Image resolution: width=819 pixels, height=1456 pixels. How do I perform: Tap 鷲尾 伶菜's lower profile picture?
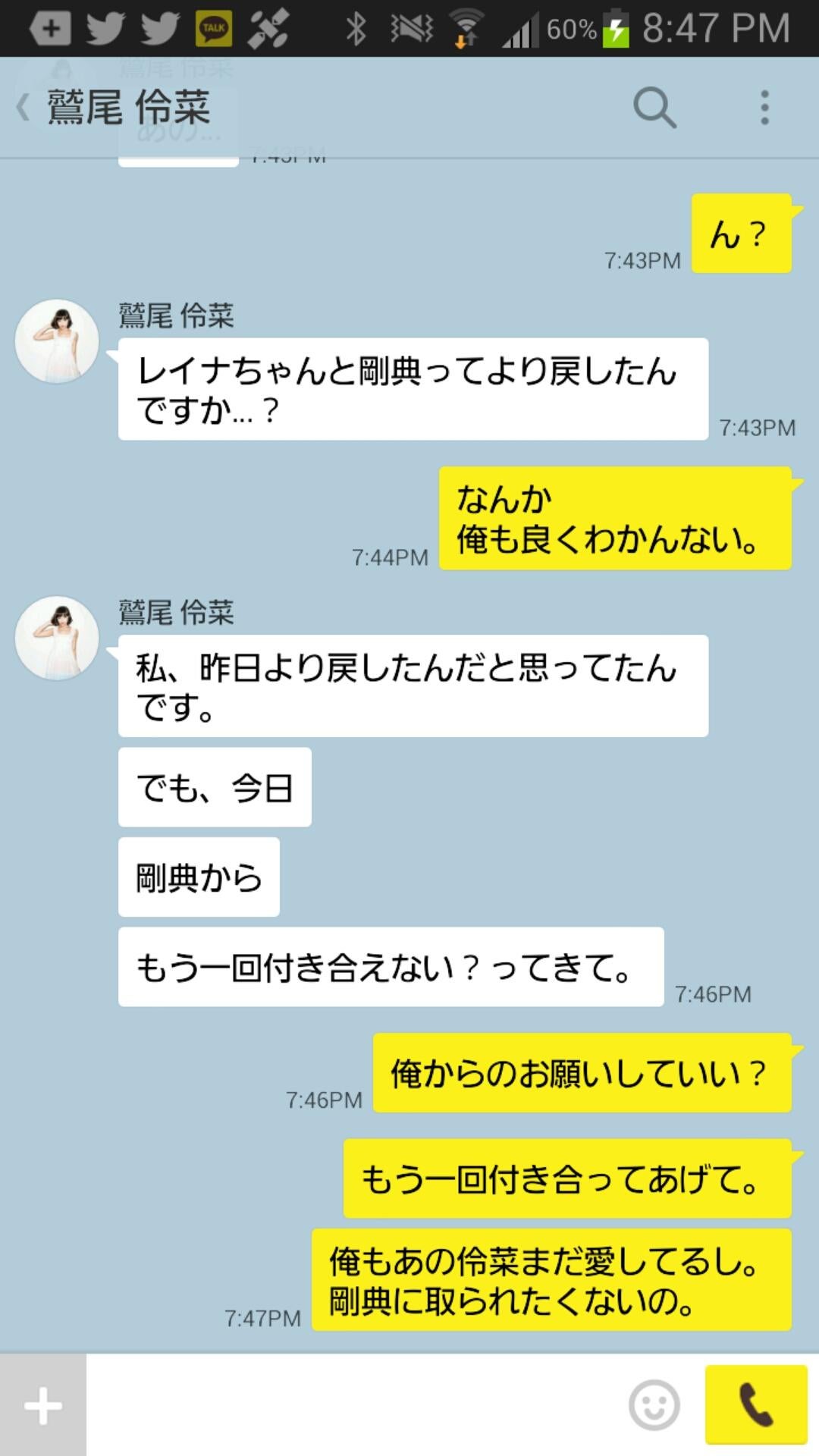point(56,638)
